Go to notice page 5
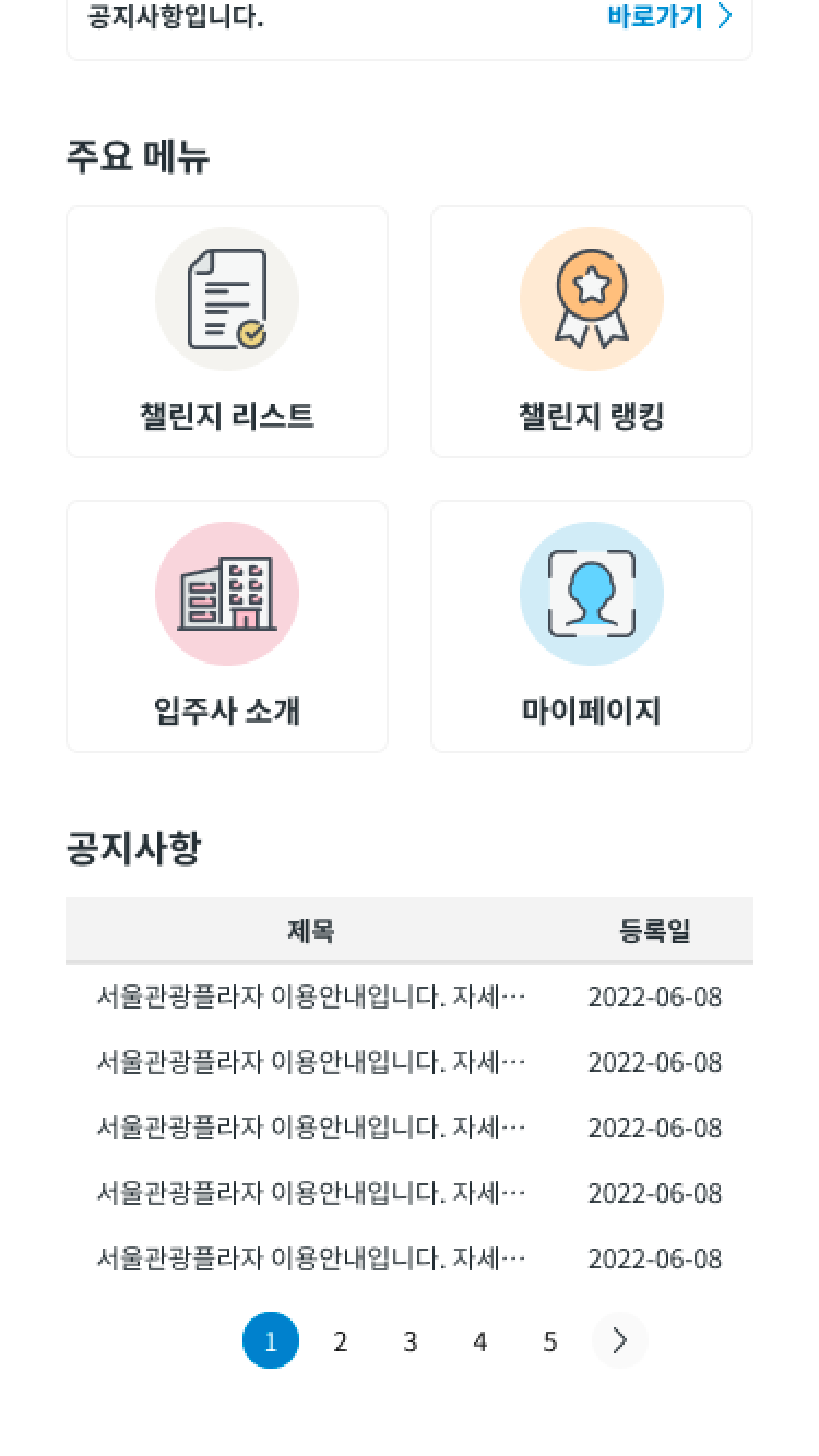This screenshot has width=819, height=1456. tap(550, 1341)
